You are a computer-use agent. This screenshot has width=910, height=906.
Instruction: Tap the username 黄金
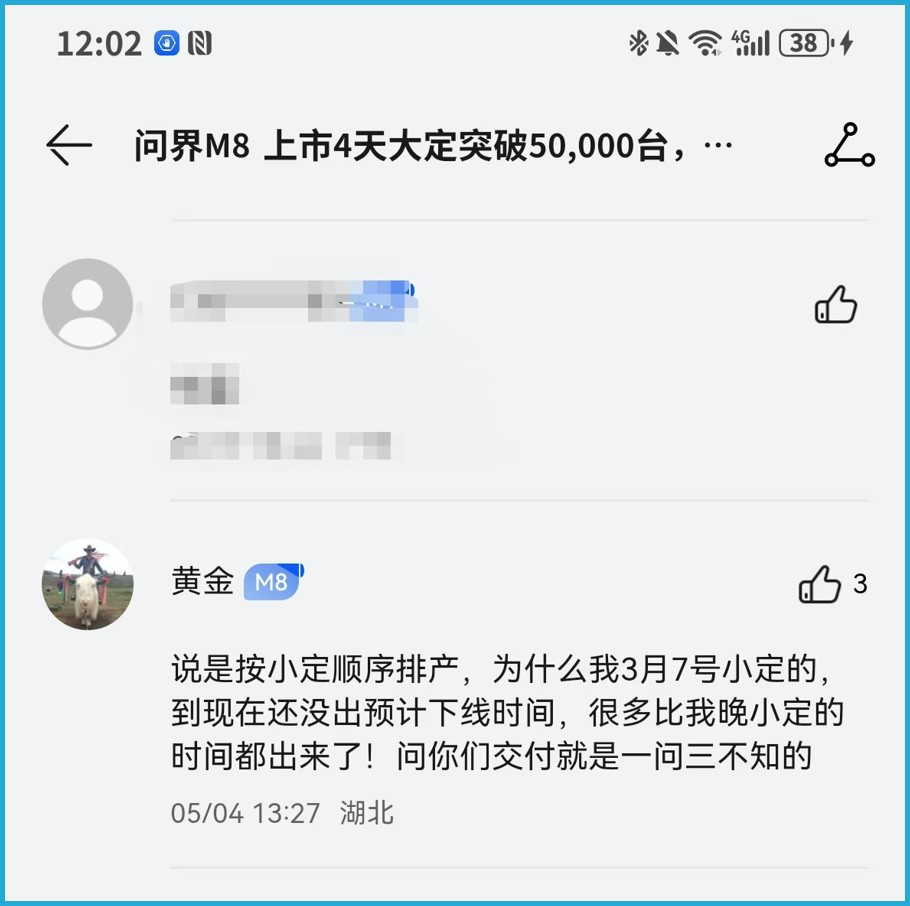tap(202, 582)
